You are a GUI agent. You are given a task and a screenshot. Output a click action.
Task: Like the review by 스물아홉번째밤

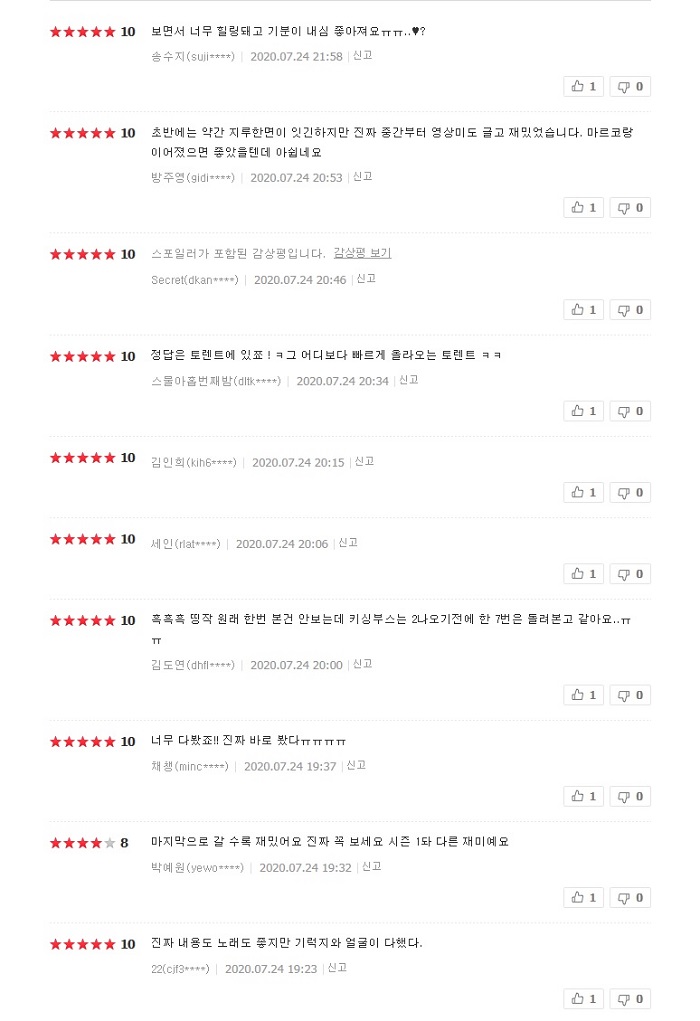click(583, 411)
